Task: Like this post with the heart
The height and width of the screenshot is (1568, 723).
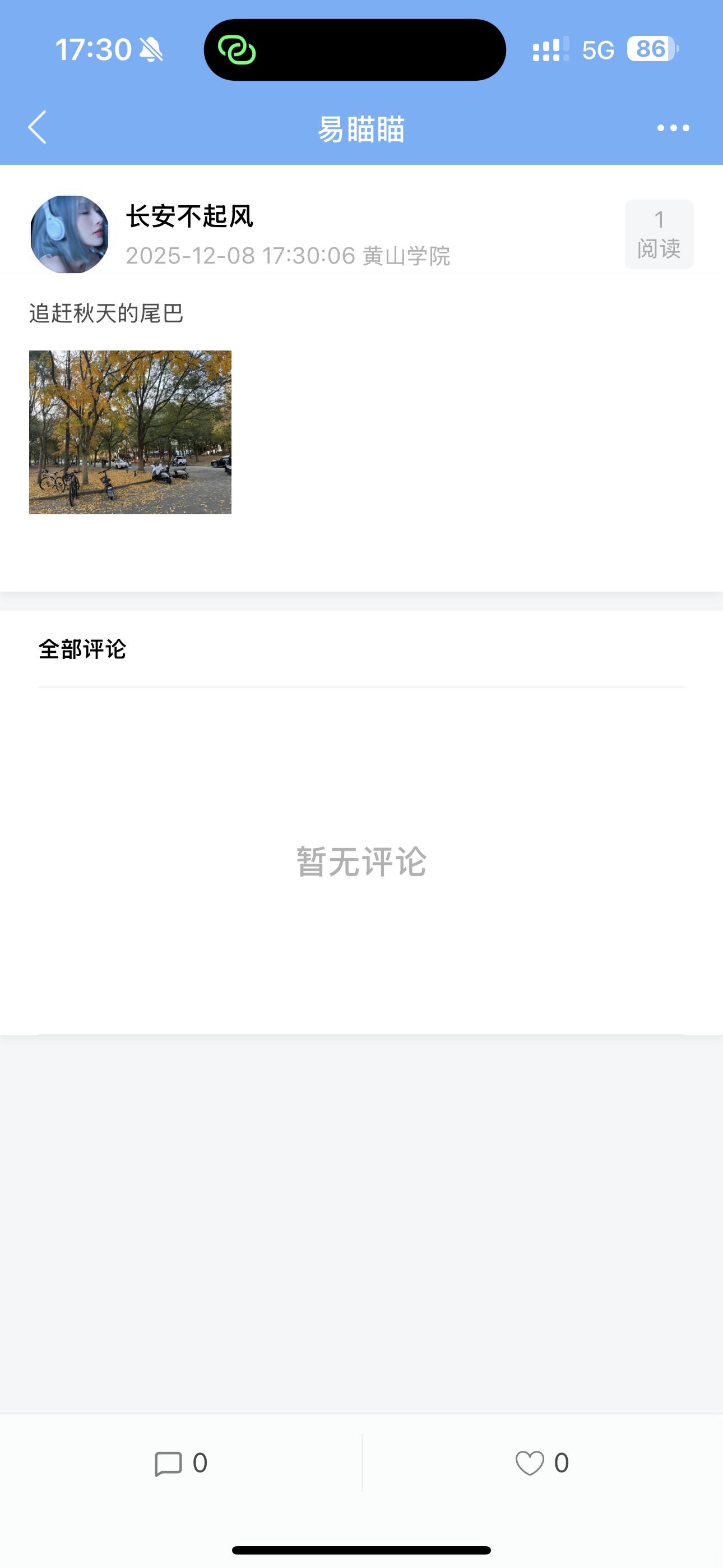Action: point(530,1463)
